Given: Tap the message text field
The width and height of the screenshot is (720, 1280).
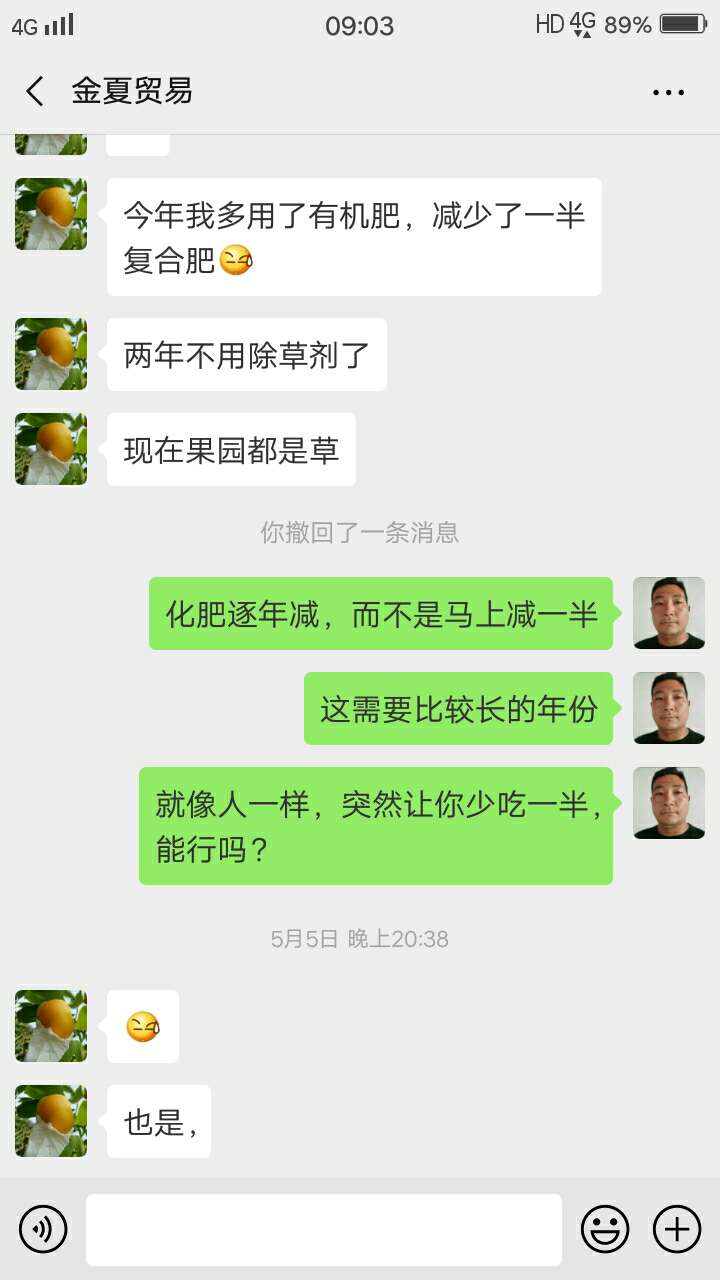Looking at the screenshot, I should click(323, 1229).
